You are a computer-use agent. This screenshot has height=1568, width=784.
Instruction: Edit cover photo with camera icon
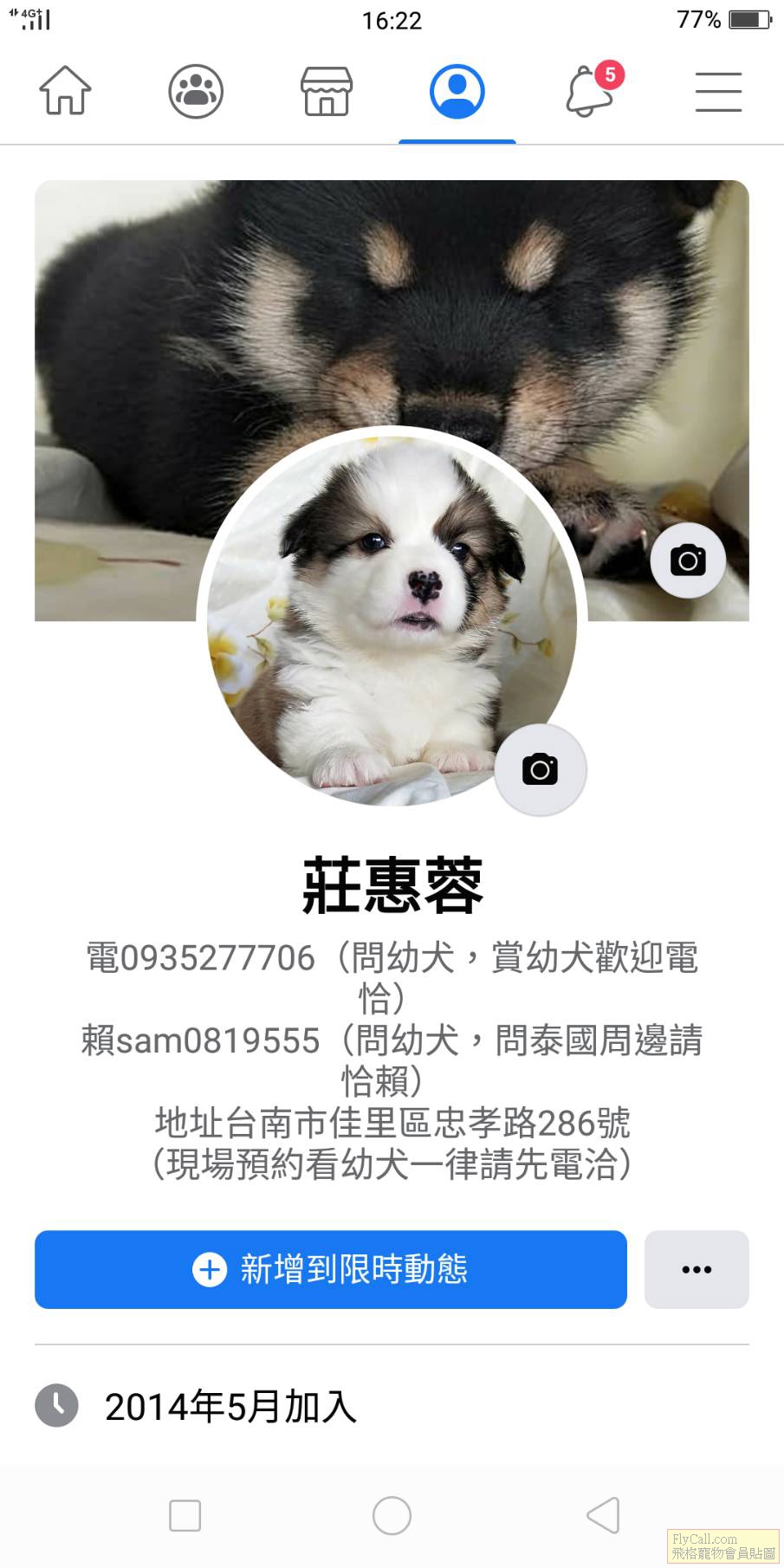click(688, 560)
